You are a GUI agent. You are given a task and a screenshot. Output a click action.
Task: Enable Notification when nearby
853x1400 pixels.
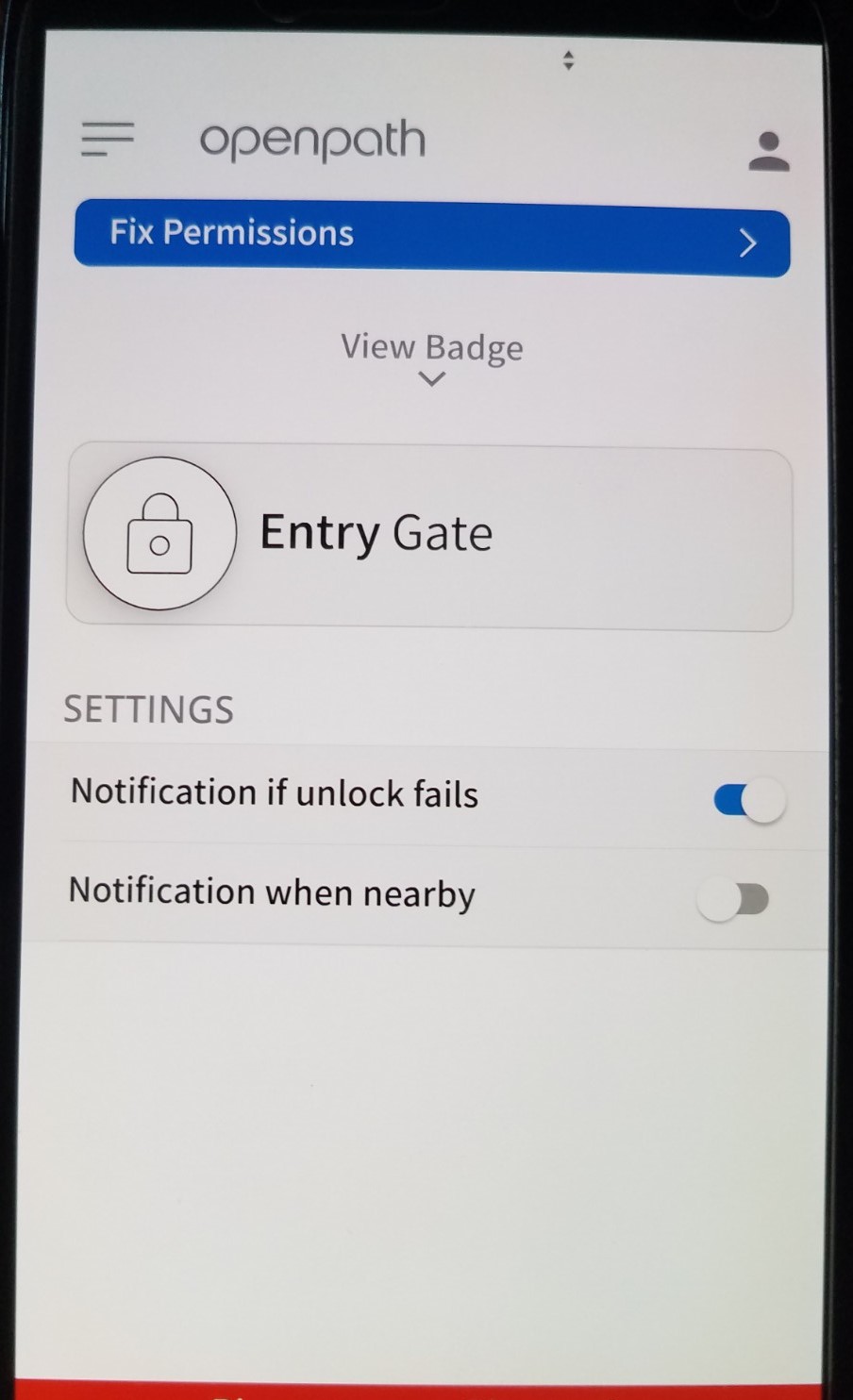tap(733, 900)
